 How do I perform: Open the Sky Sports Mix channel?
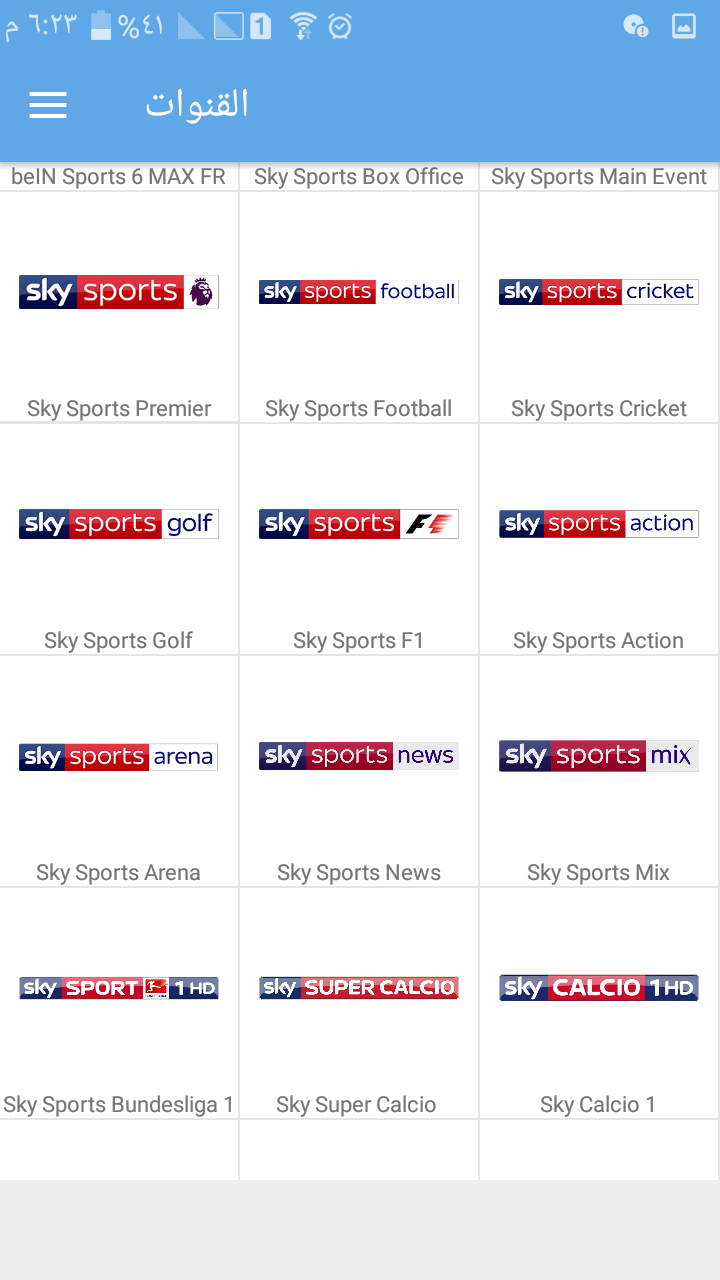pos(600,771)
